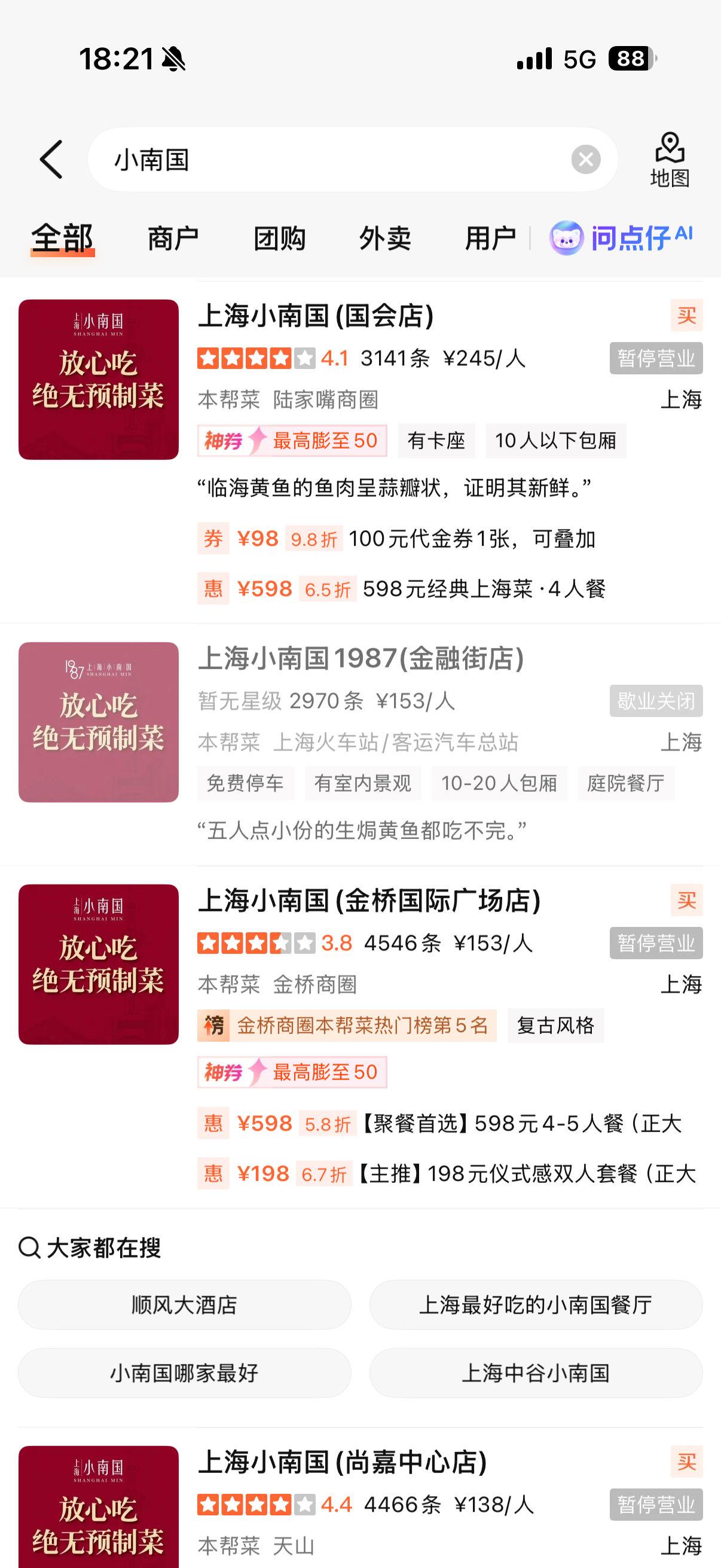Search suggestion 上海最好吃的小南国餐厅
721x1568 pixels.
536,1304
